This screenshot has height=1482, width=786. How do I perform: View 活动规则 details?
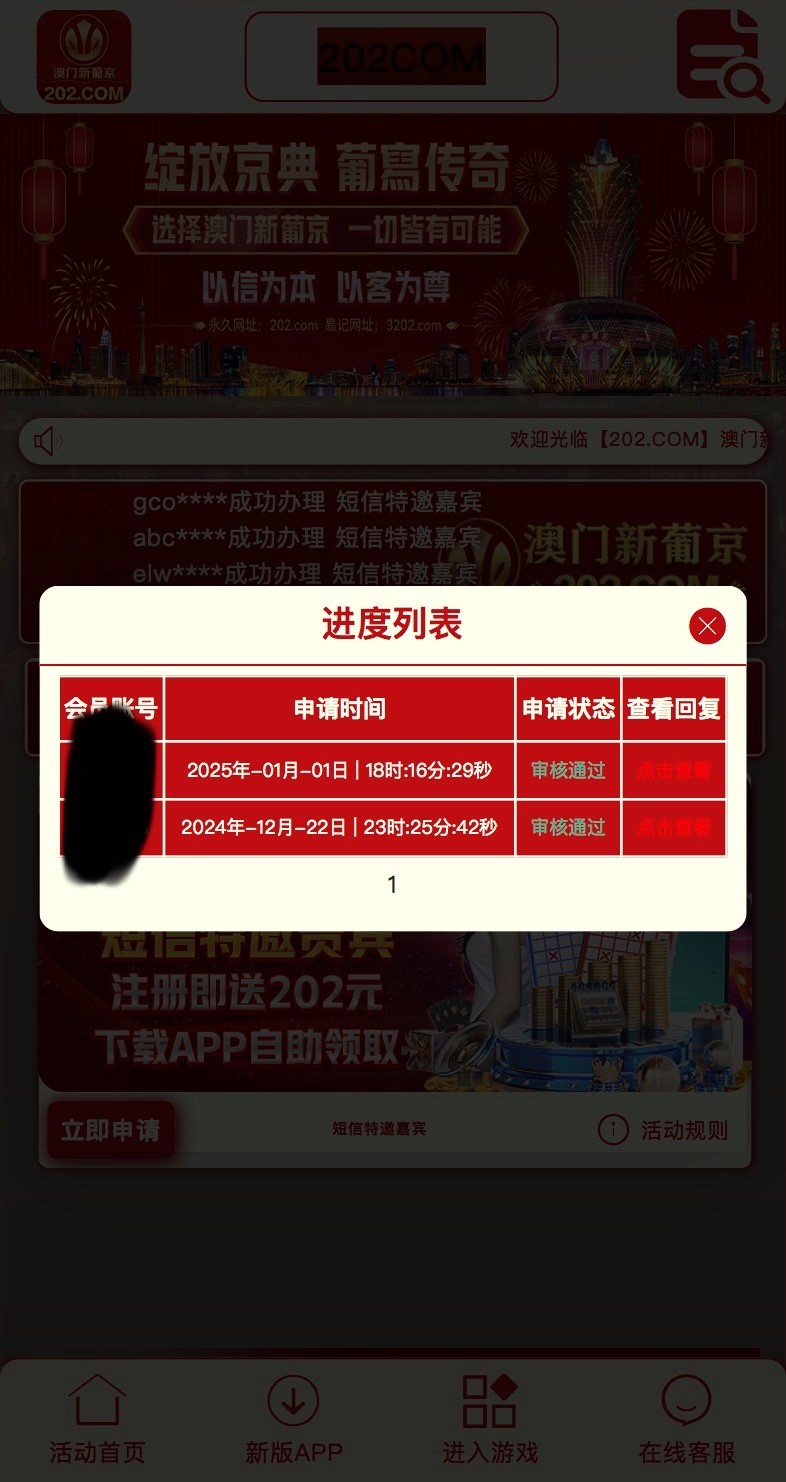(663, 1130)
